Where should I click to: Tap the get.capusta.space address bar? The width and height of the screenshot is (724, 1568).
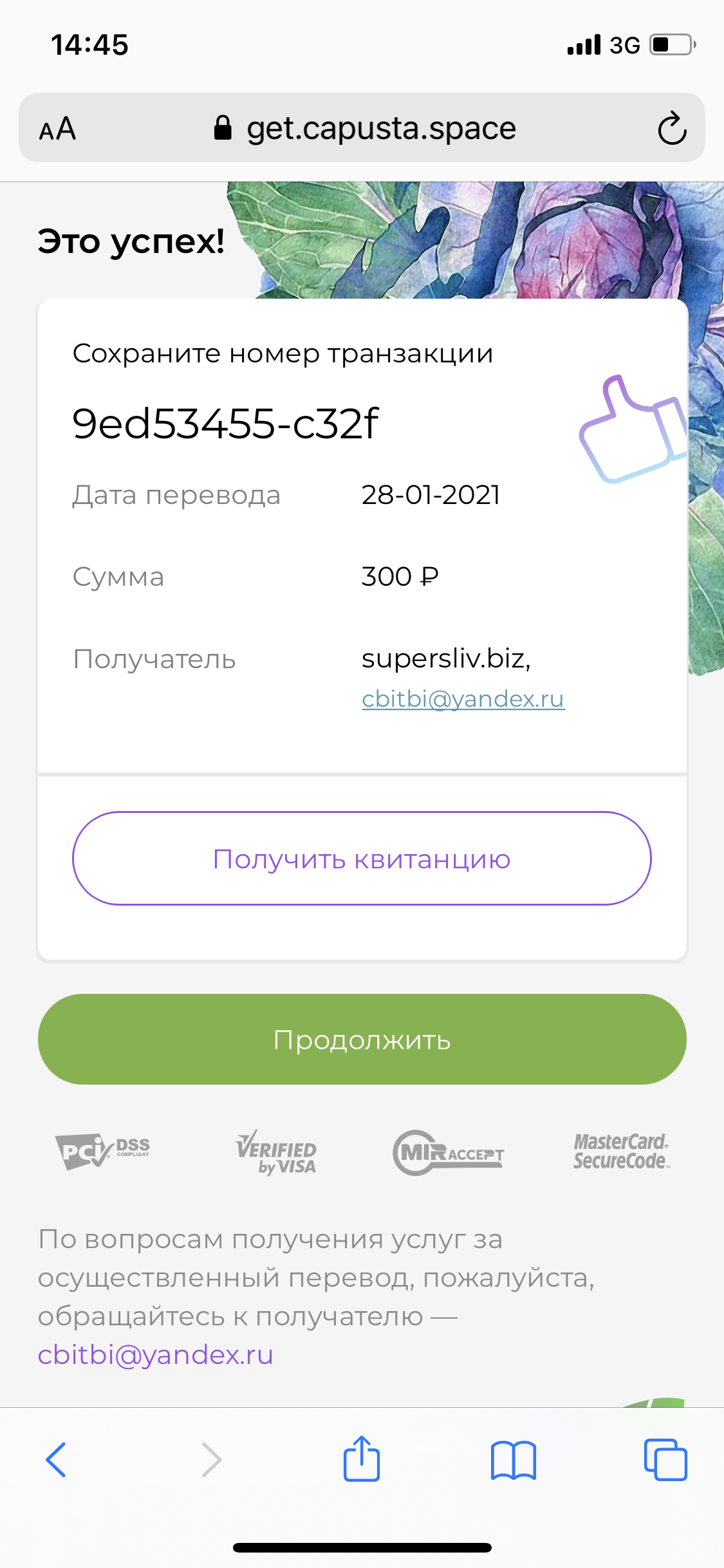coord(364,128)
